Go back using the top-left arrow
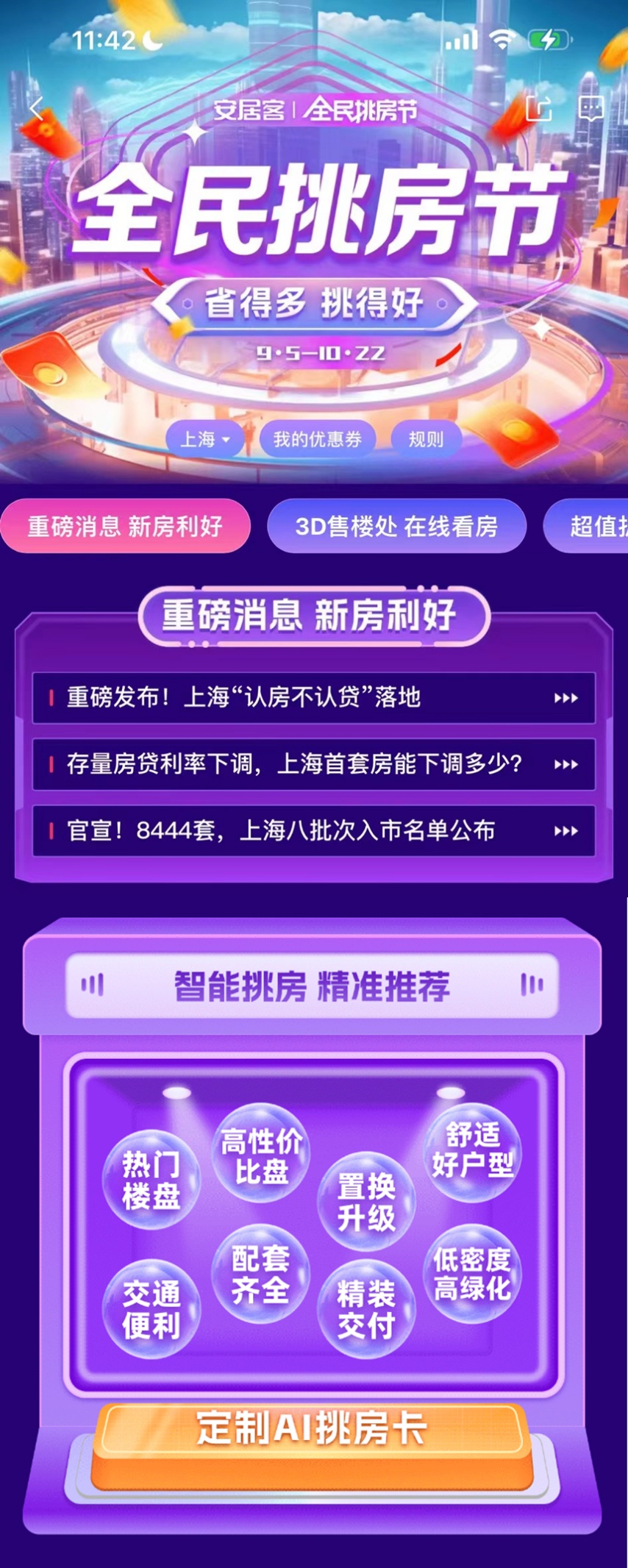This screenshot has height=1568, width=628. coord(36,109)
